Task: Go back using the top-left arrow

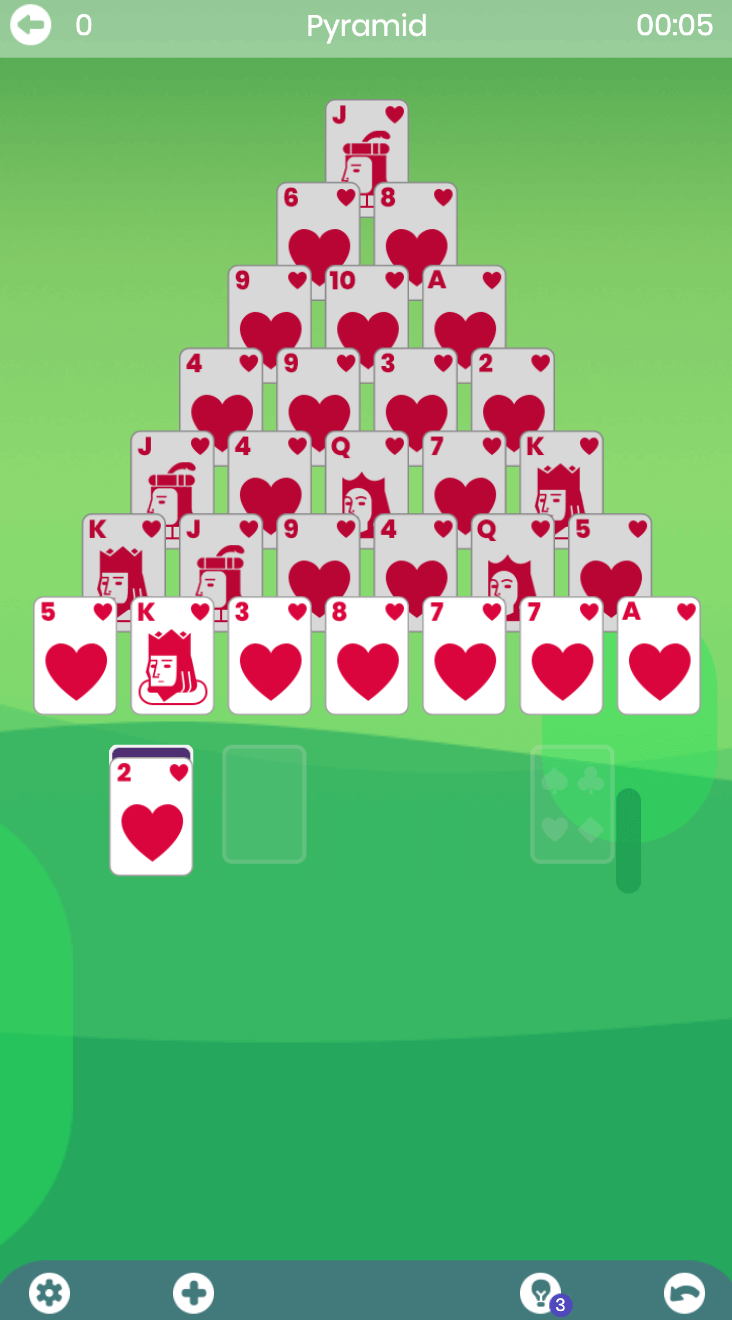Action: pos(30,25)
